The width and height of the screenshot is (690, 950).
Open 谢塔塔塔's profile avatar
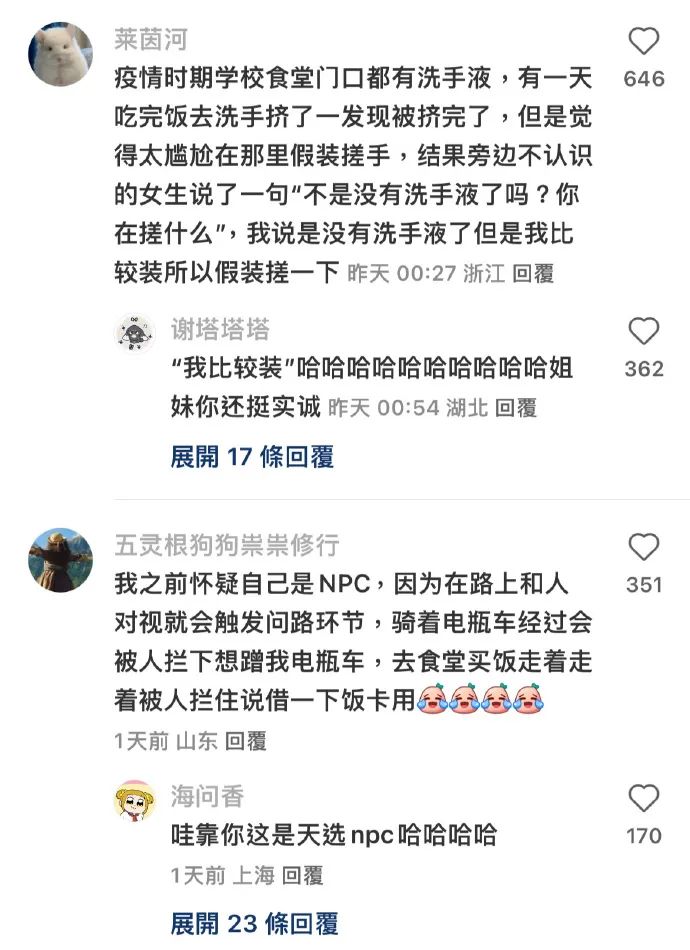pos(136,334)
